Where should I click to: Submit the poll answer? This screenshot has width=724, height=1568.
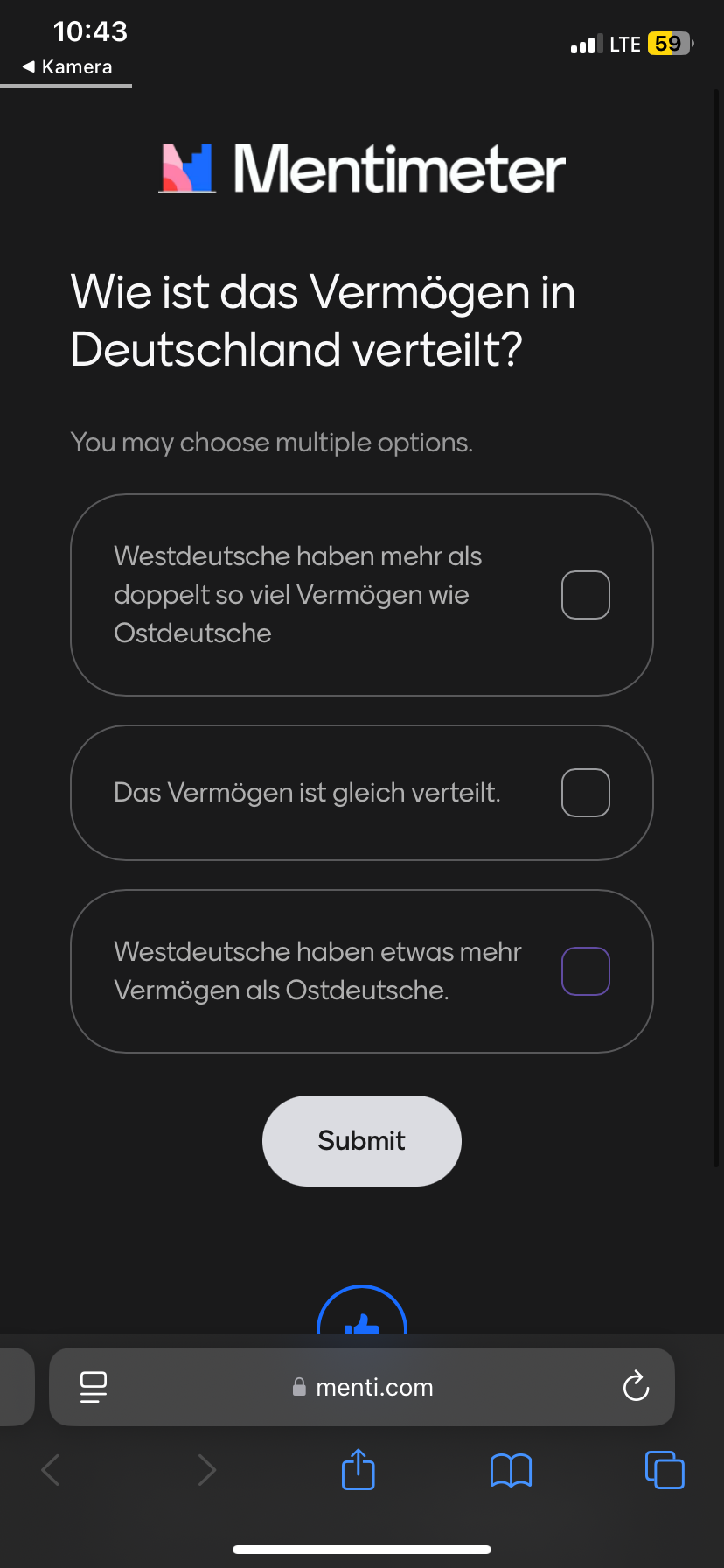point(361,1140)
